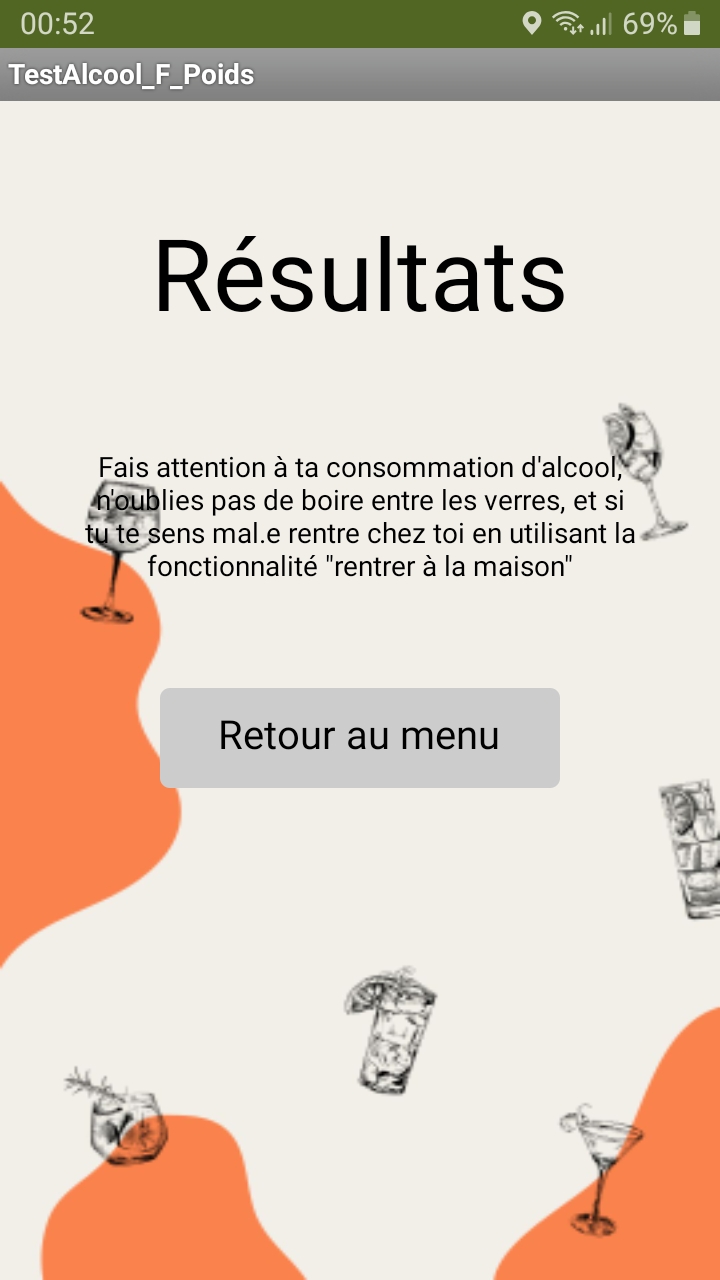Tap the Retour au menu button

pyautogui.click(x=359, y=737)
